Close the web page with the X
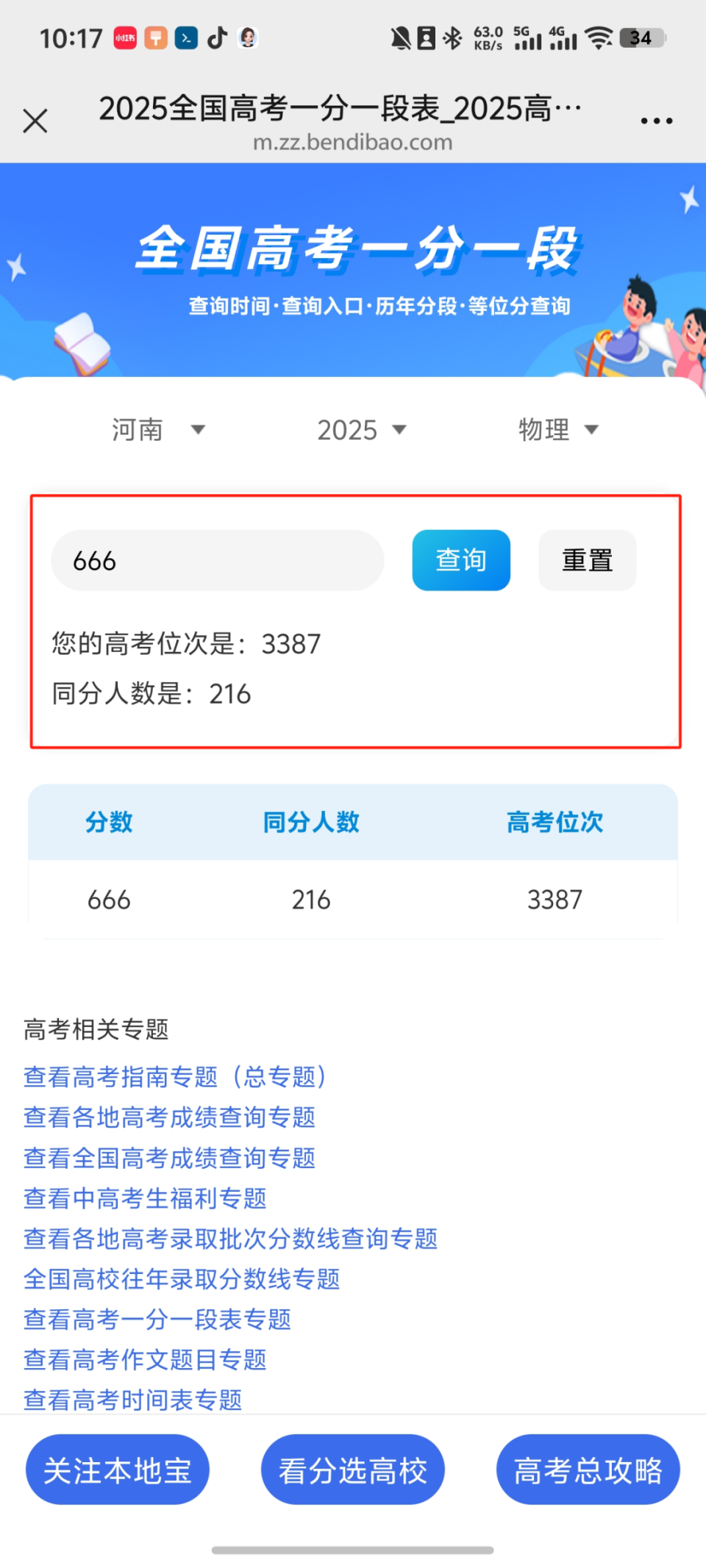The height and width of the screenshot is (1568, 706). click(35, 121)
